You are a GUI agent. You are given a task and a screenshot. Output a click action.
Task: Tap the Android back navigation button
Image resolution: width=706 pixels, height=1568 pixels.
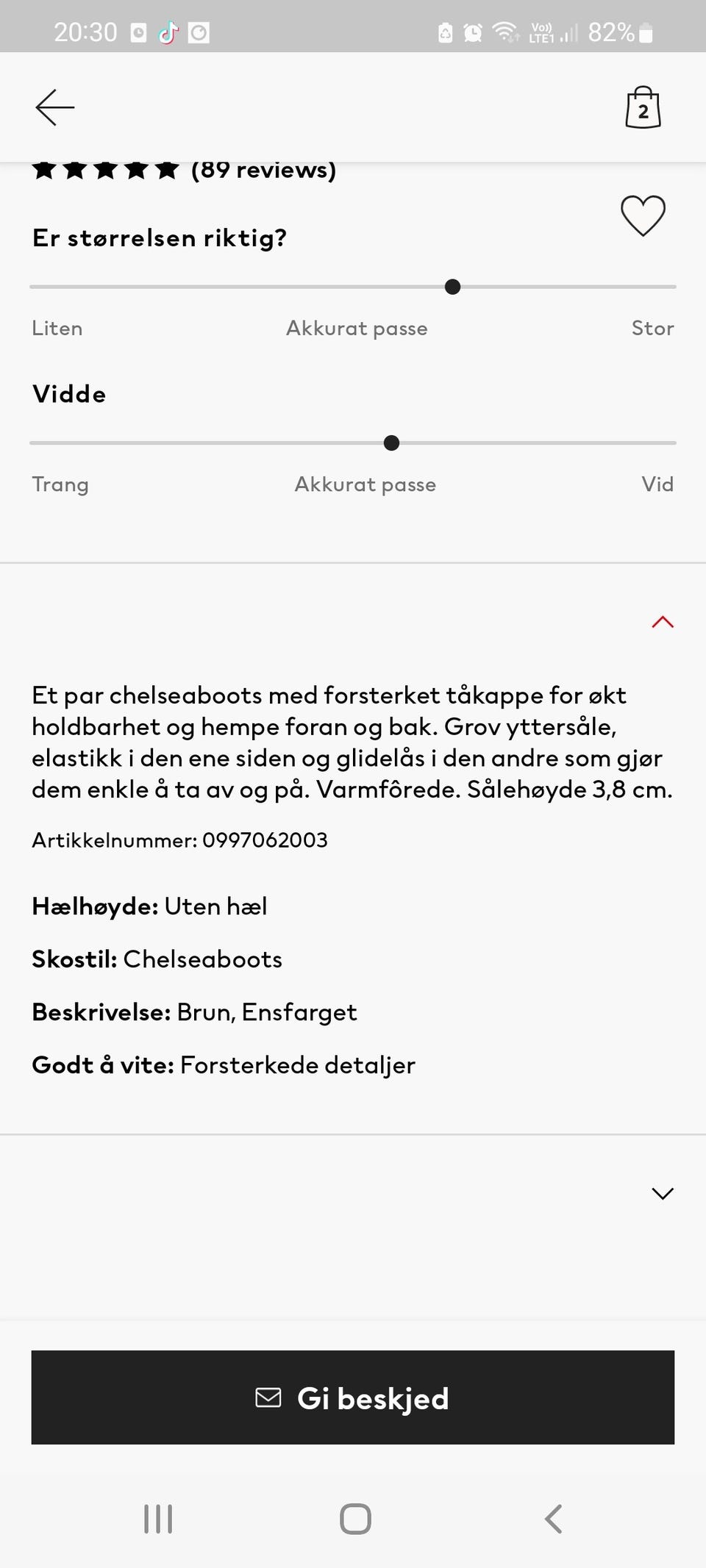click(553, 1519)
